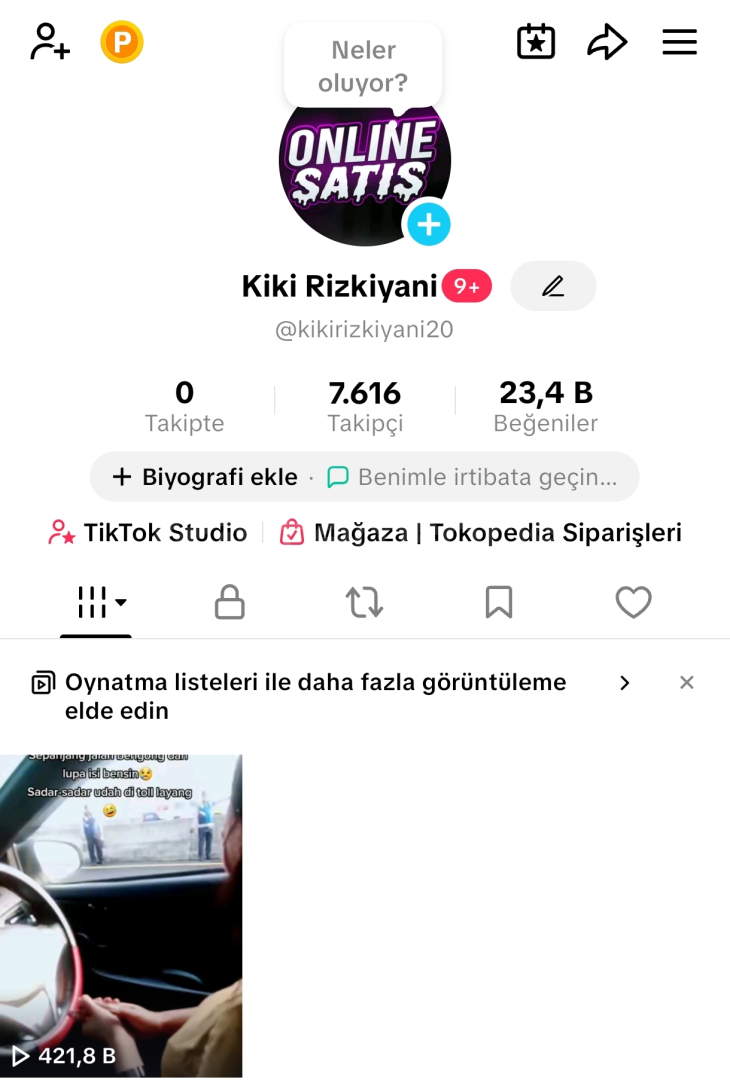Viewport: 730px width, 1080px height.
Task: Switch to the reposts tab
Action: (x=364, y=602)
